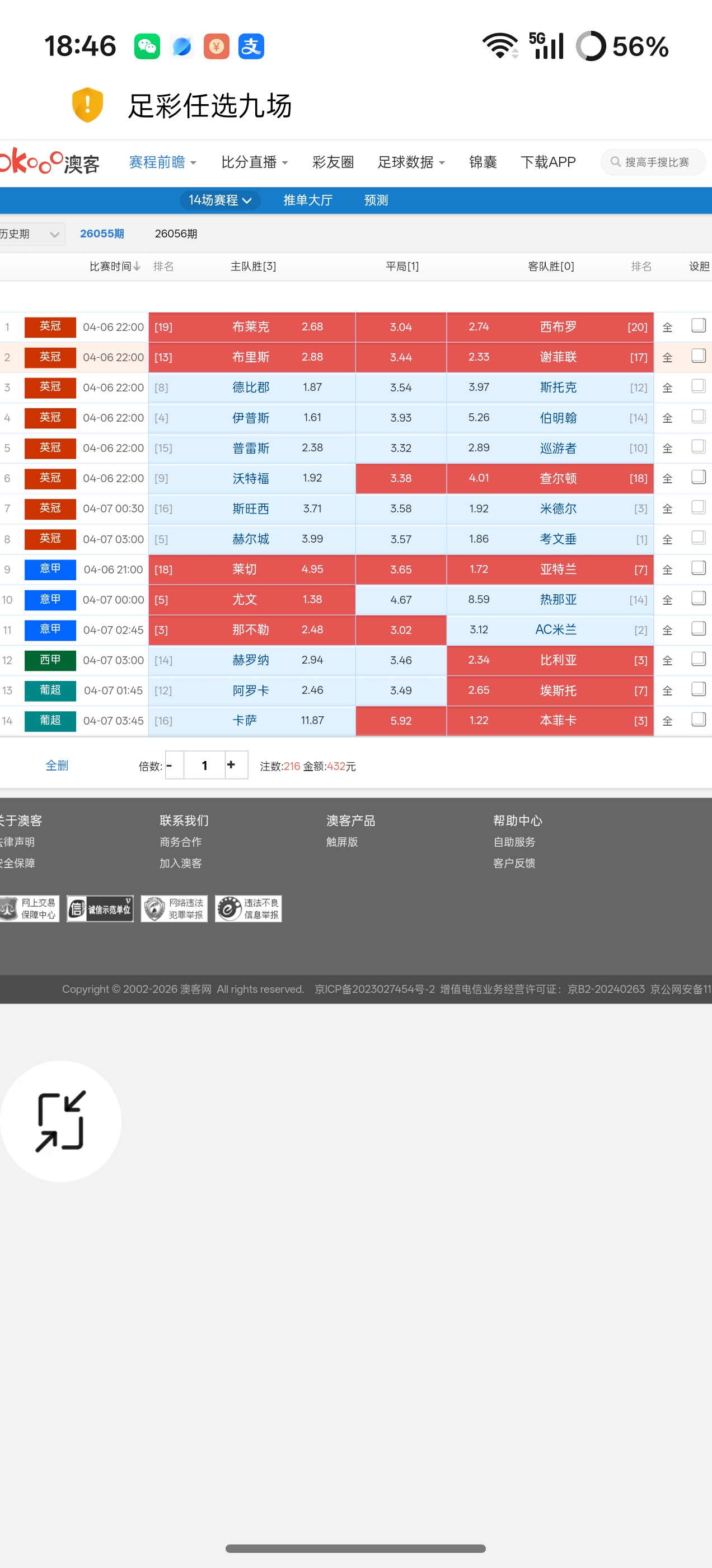This screenshot has width=712, height=1568.
Task: Open 客户反馈 in the footer
Action: (514, 863)
